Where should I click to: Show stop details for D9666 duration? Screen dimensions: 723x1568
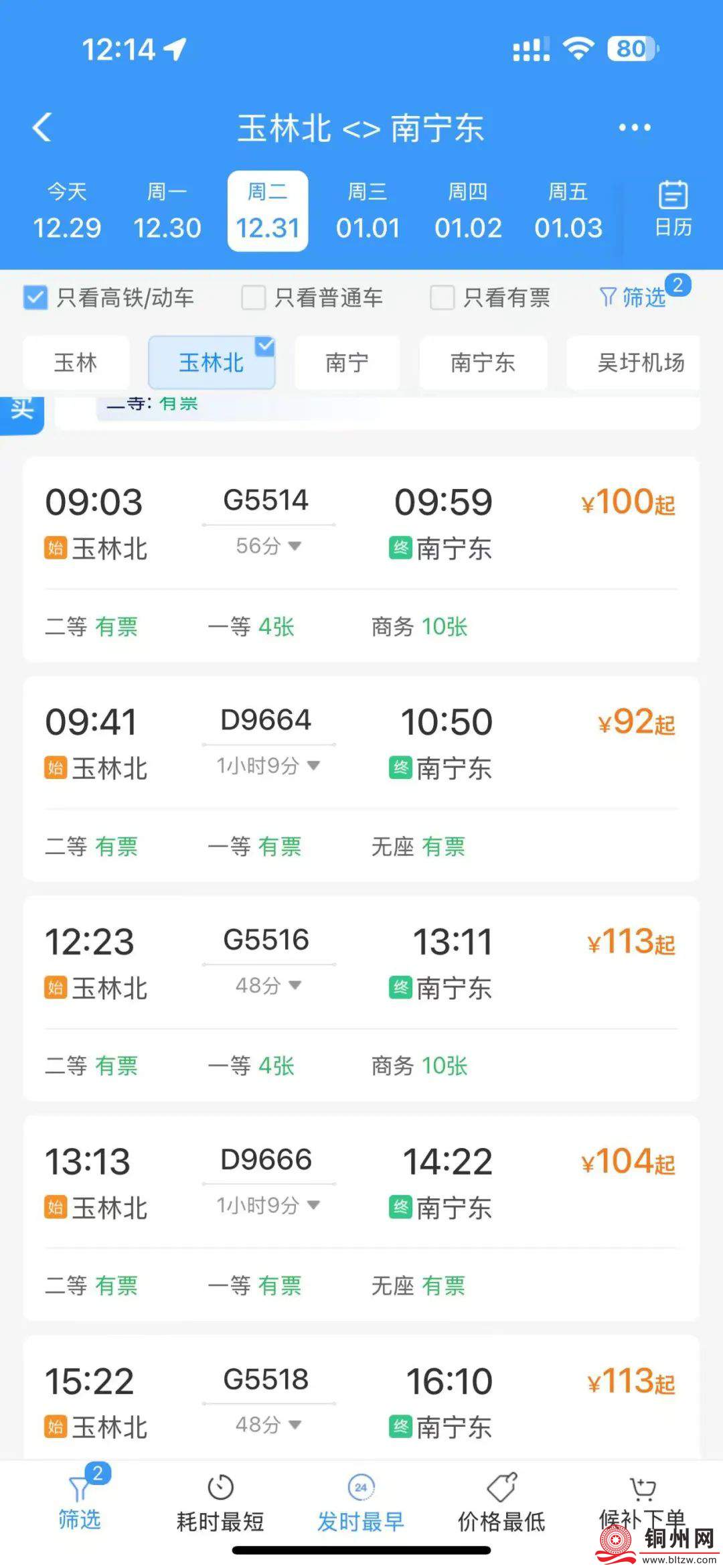268,1205
